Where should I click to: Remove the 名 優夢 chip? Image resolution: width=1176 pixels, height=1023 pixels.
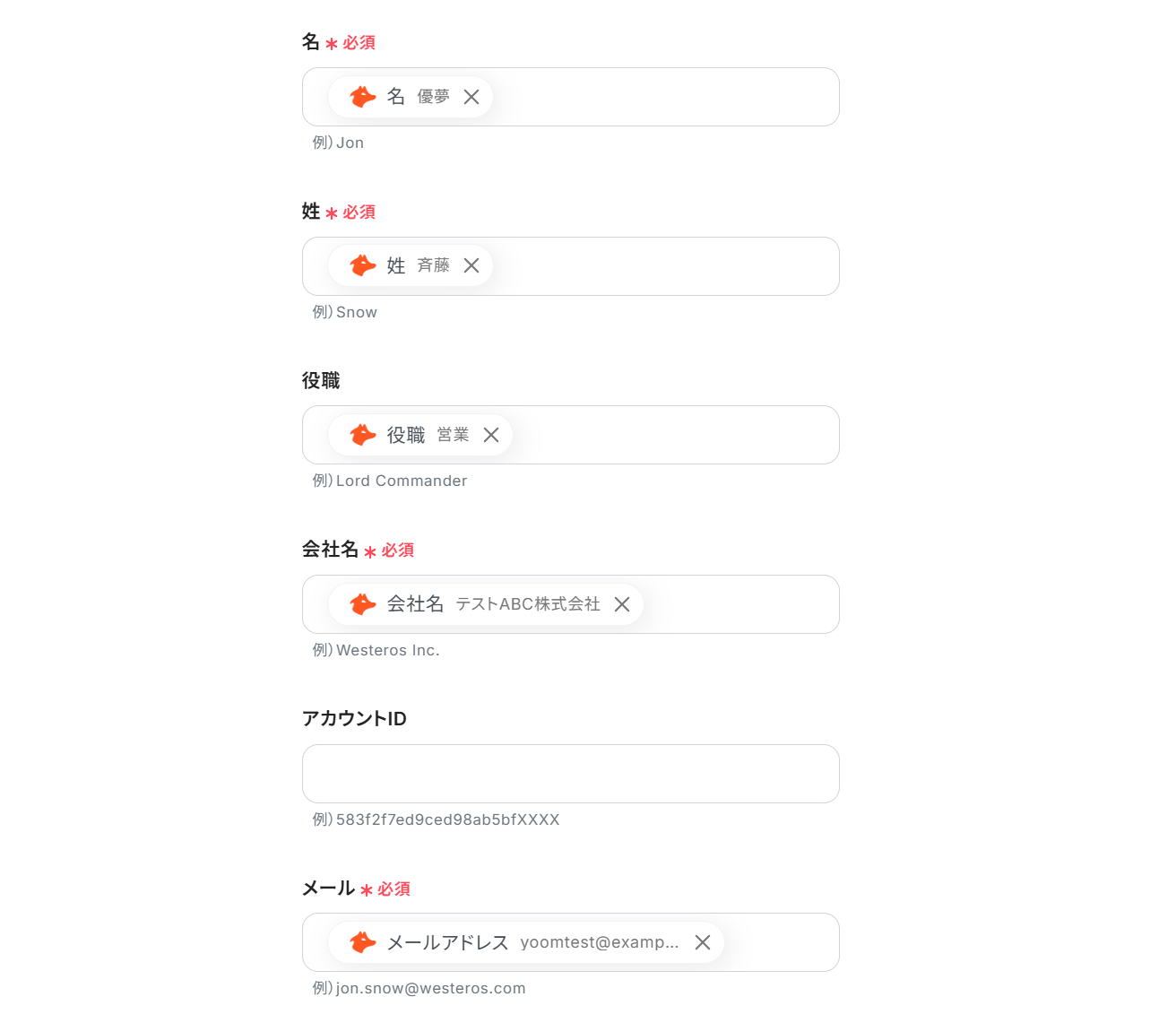[x=471, y=97]
